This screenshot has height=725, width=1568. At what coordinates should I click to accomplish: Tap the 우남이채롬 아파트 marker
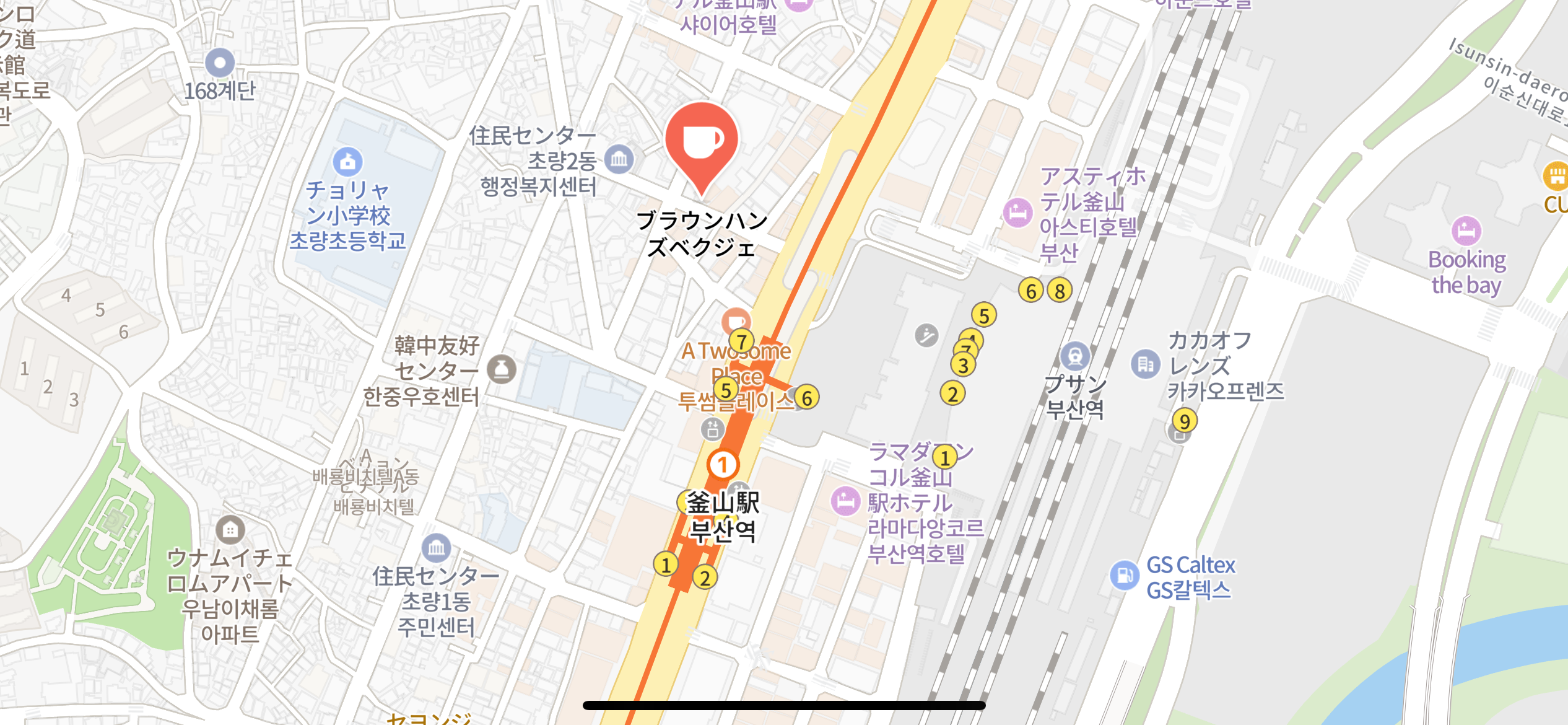click(x=230, y=530)
